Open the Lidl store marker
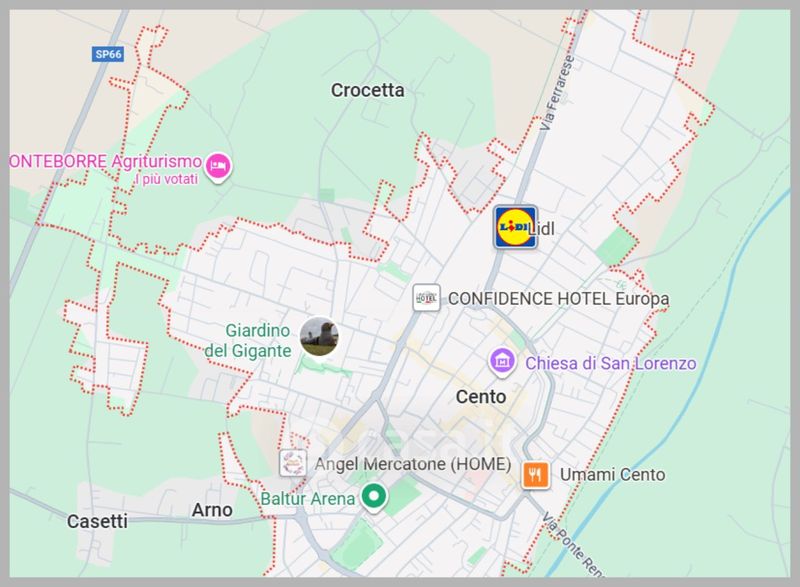 pos(515,227)
